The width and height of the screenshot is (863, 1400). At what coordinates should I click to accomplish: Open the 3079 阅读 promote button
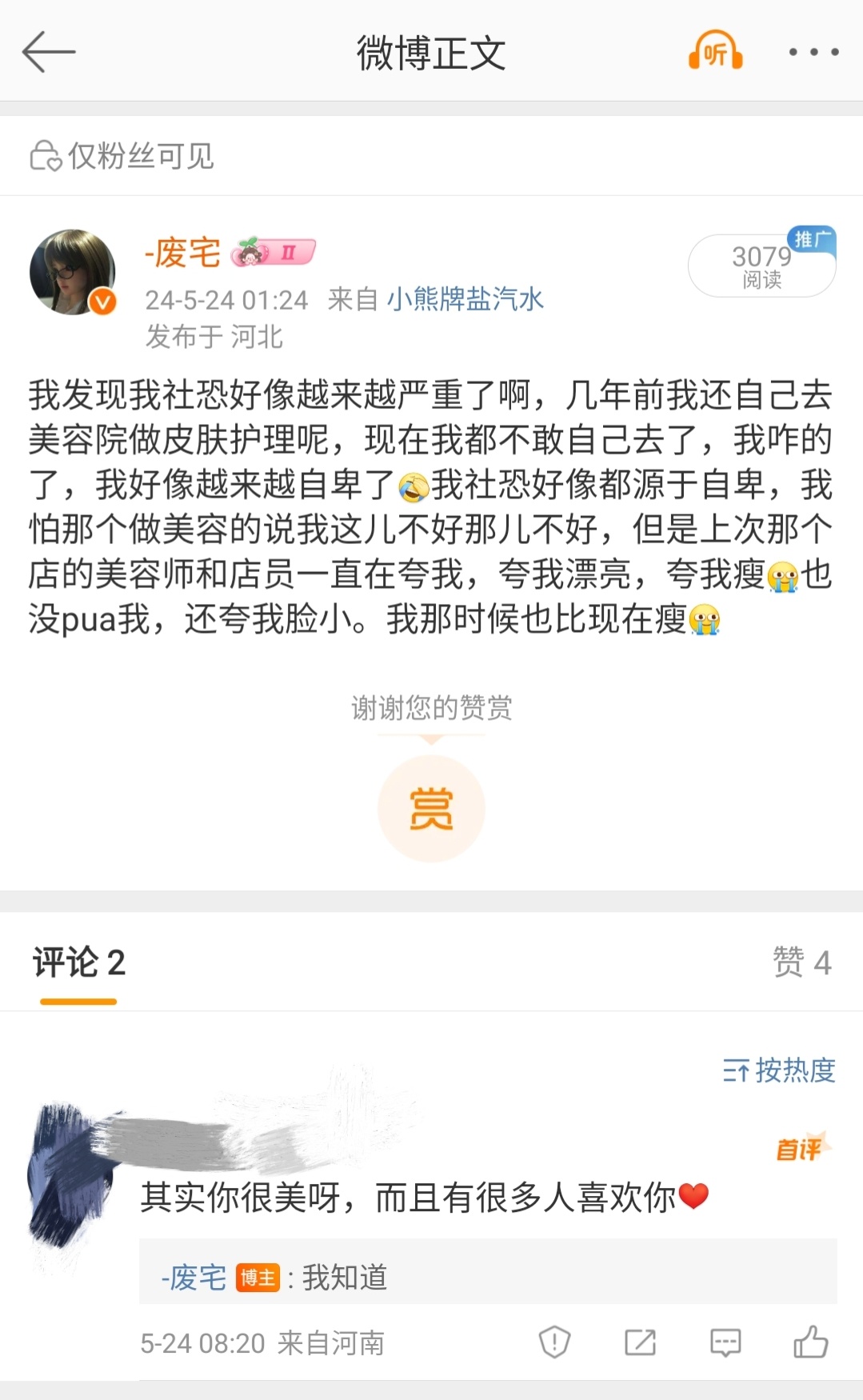tap(761, 266)
